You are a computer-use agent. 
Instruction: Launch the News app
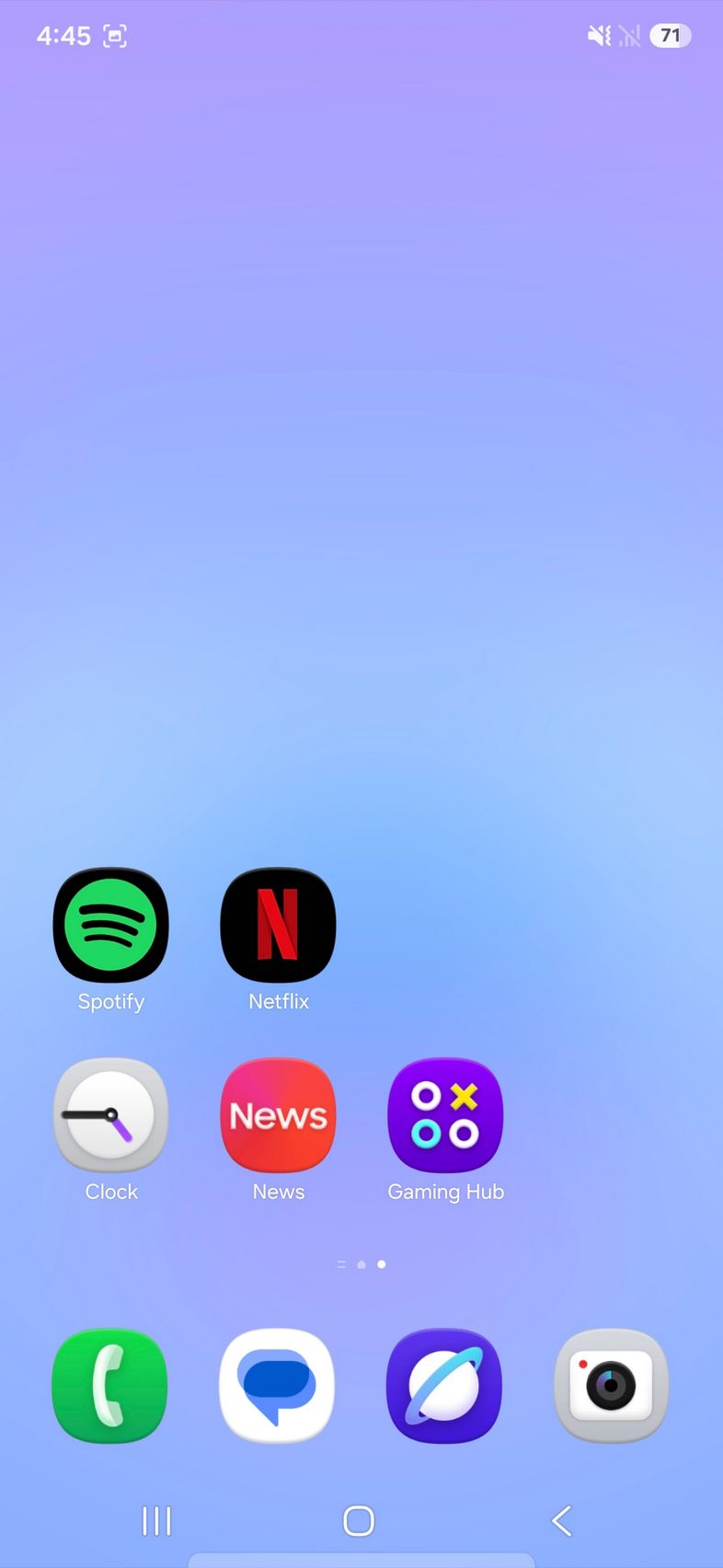[x=278, y=1115]
